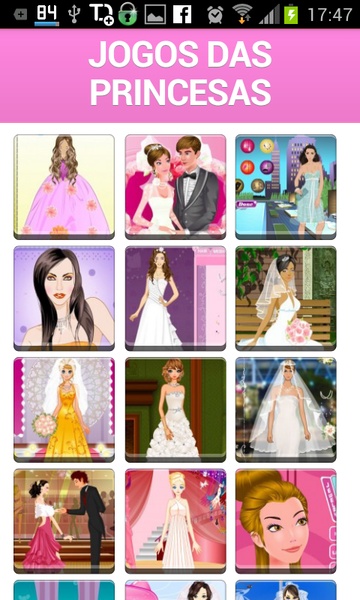This screenshot has width=360, height=600.
Task: Open the long-veil bride at night game
Action: tap(286, 410)
